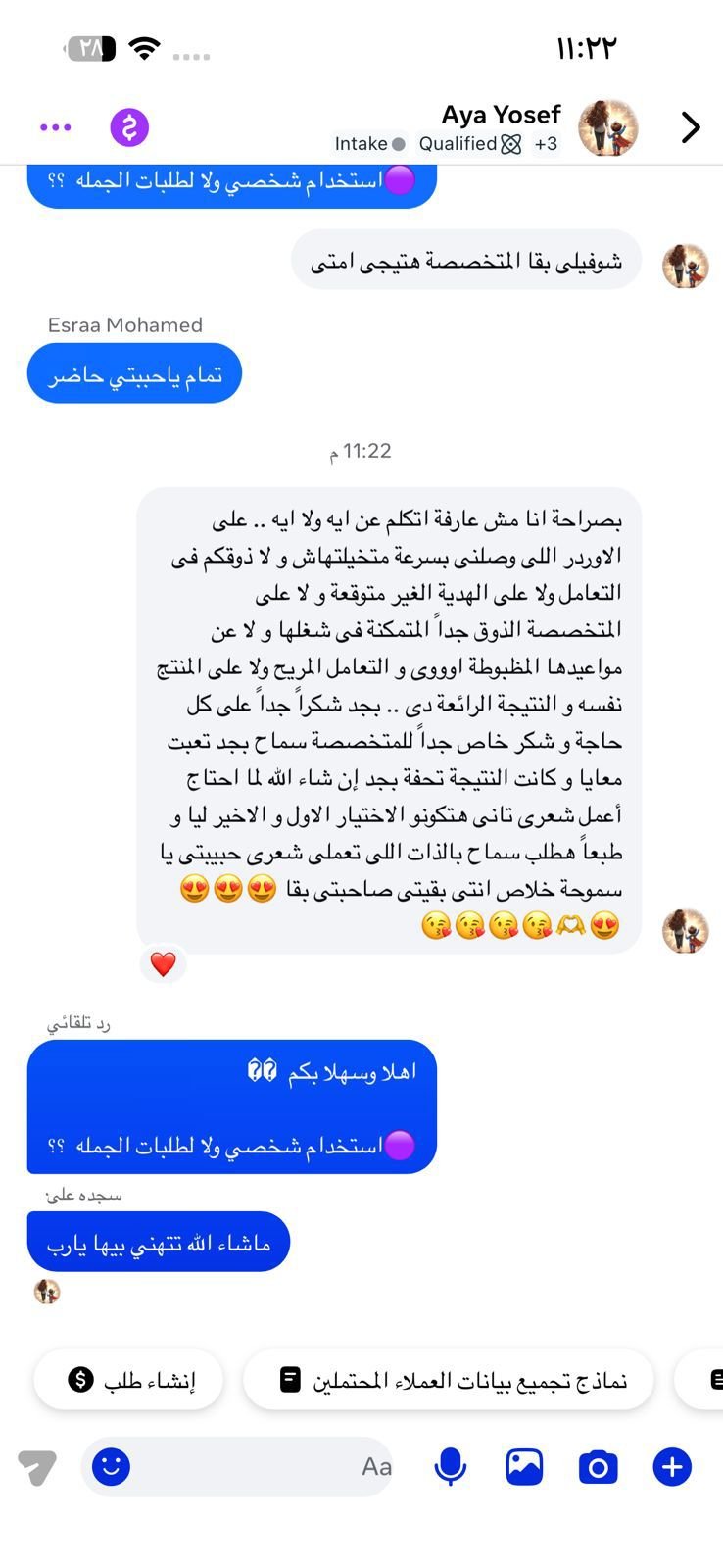Toggle the heart reaction under the long review message
The image size is (723, 1568).
point(163,963)
